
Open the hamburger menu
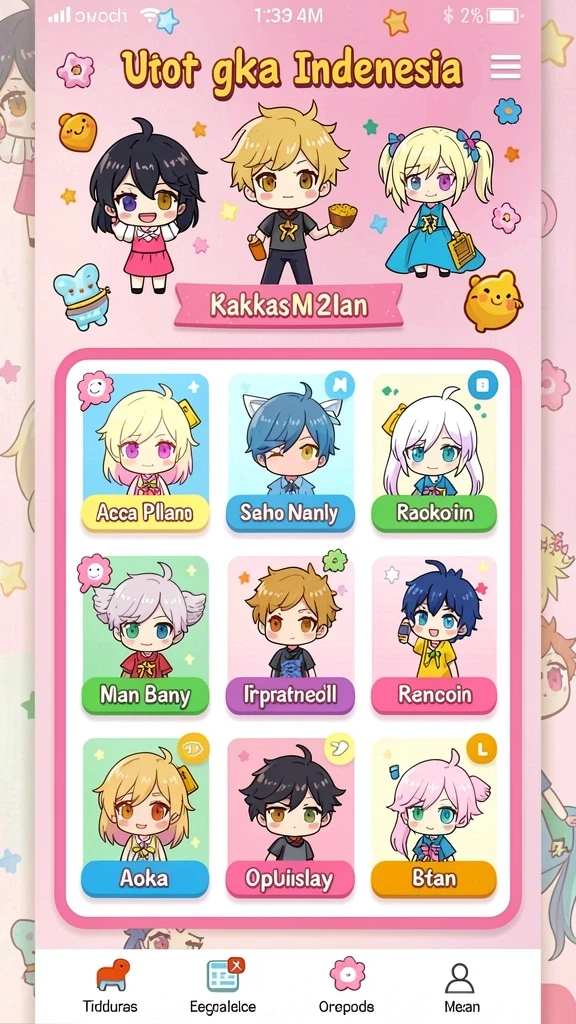(505, 67)
